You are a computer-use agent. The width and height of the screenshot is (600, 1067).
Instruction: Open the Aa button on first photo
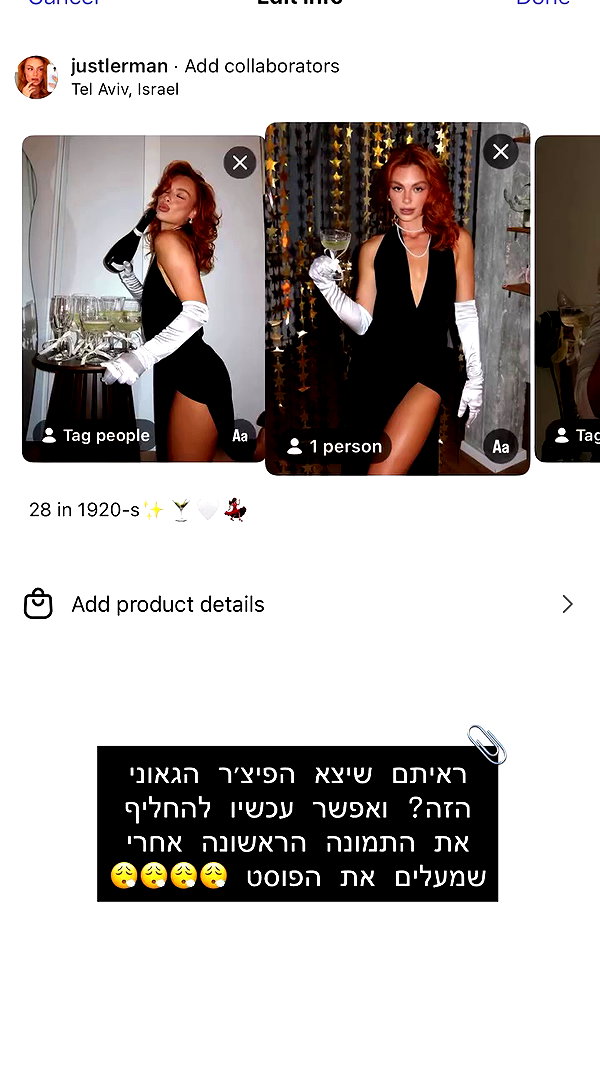240,436
